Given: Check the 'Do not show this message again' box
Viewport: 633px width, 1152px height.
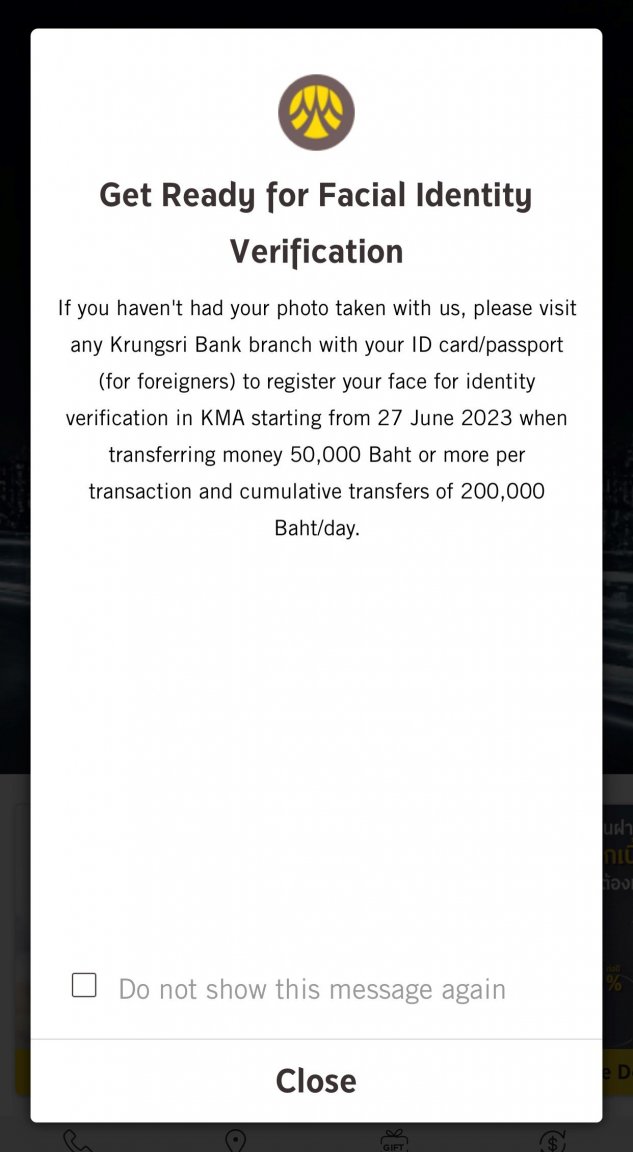Looking at the screenshot, I should click(84, 985).
